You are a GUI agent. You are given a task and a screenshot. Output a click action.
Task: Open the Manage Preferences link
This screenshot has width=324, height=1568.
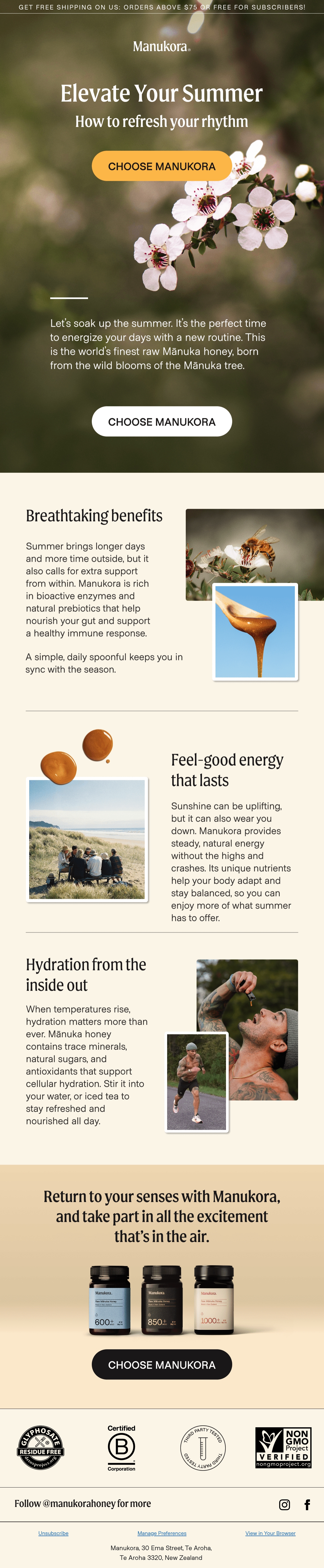click(162, 1533)
